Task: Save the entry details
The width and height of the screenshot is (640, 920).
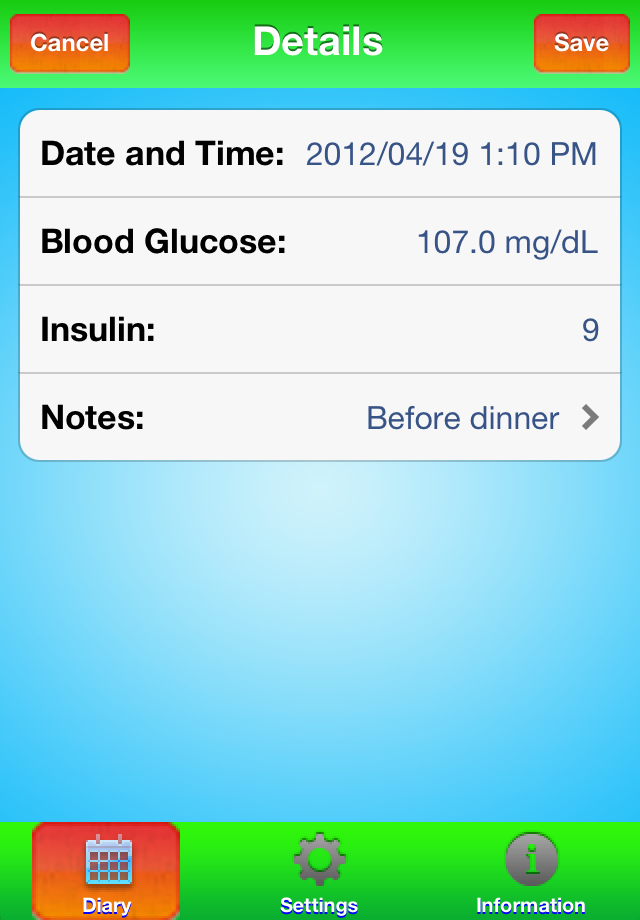Action: pyautogui.click(x=581, y=43)
